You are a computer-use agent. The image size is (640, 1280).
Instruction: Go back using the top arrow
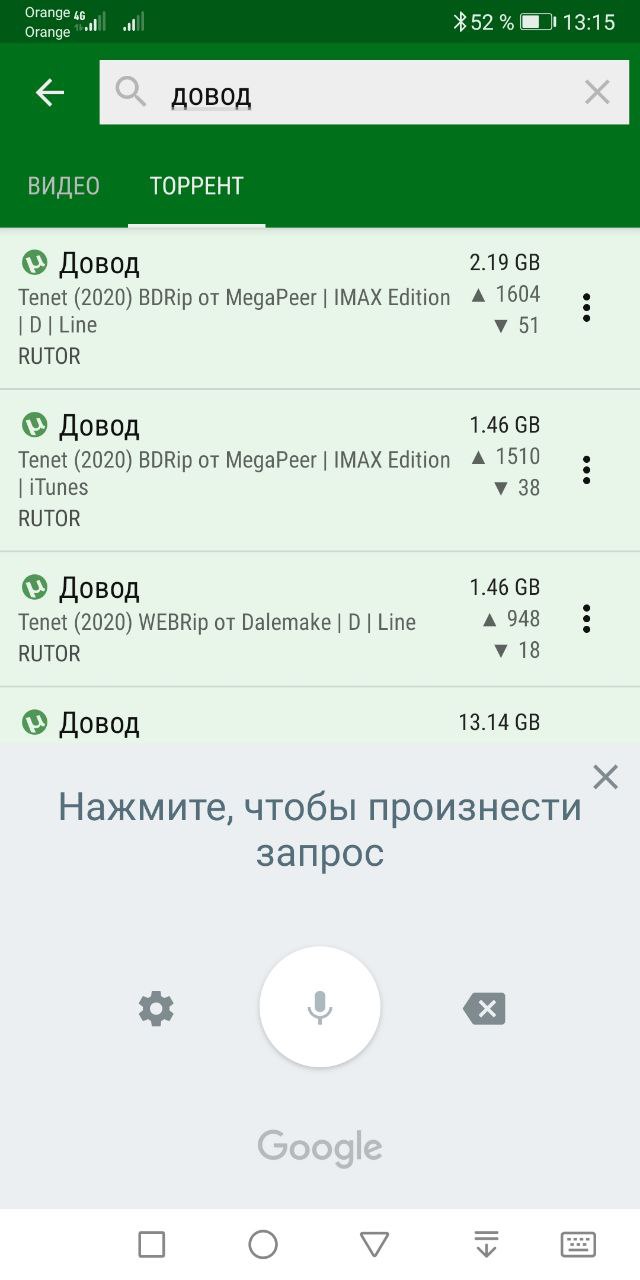(x=49, y=93)
